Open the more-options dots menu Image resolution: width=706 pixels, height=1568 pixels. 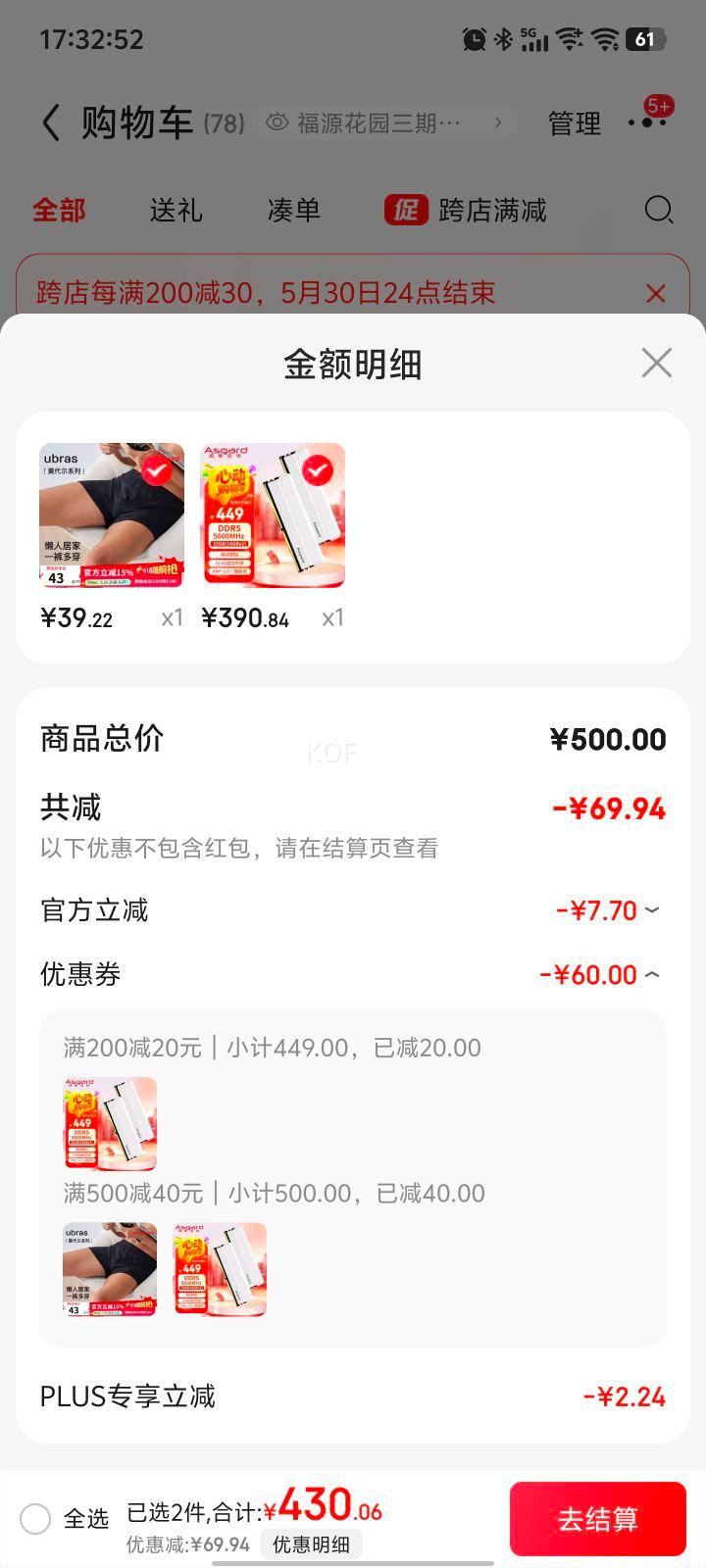coord(648,122)
